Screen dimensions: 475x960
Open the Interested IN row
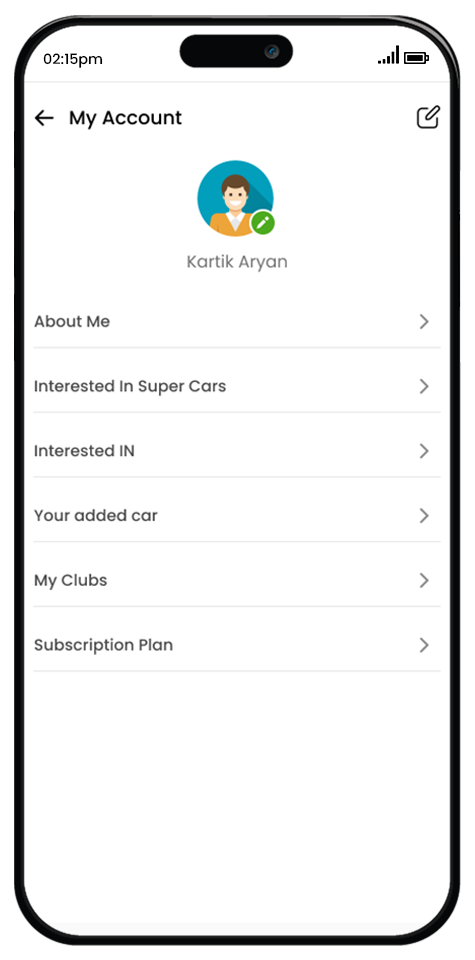tap(237, 451)
